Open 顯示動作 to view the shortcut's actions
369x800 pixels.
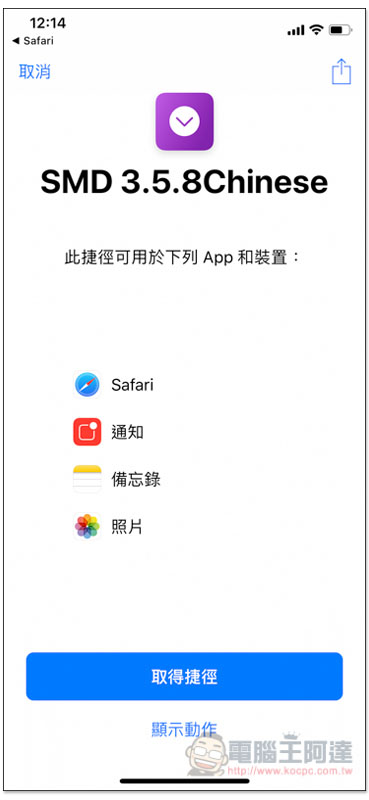[x=184, y=729]
